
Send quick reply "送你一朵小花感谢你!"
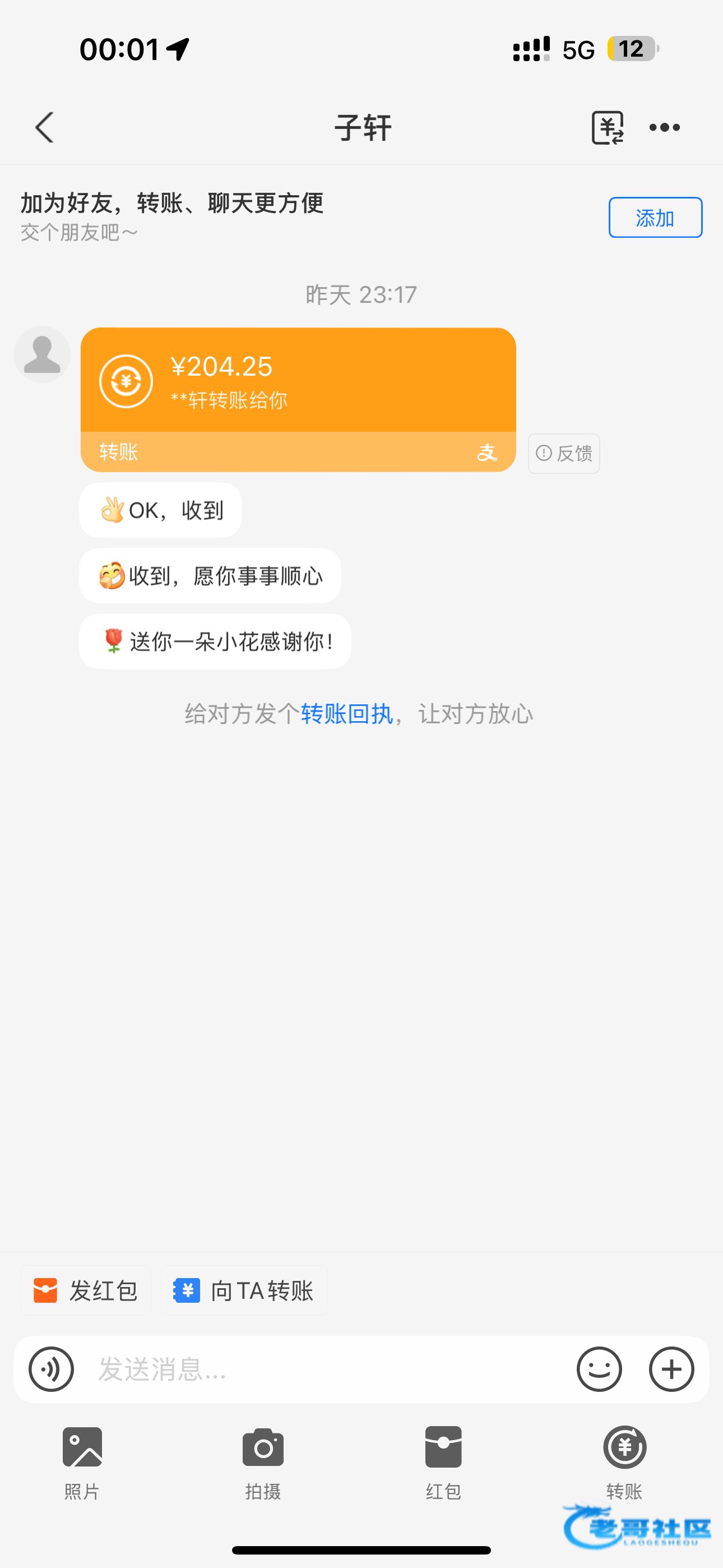coord(215,642)
